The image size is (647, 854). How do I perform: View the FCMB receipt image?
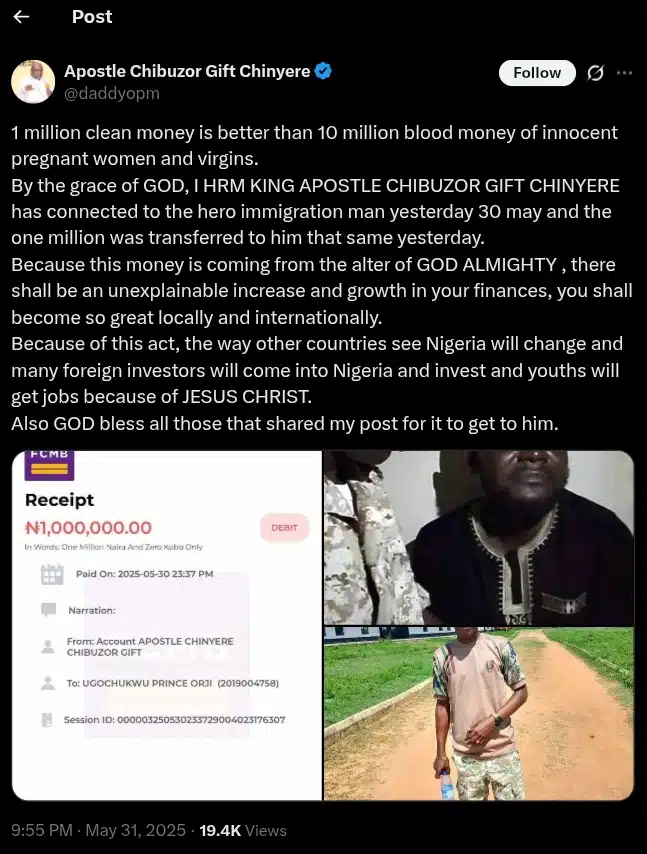point(166,625)
